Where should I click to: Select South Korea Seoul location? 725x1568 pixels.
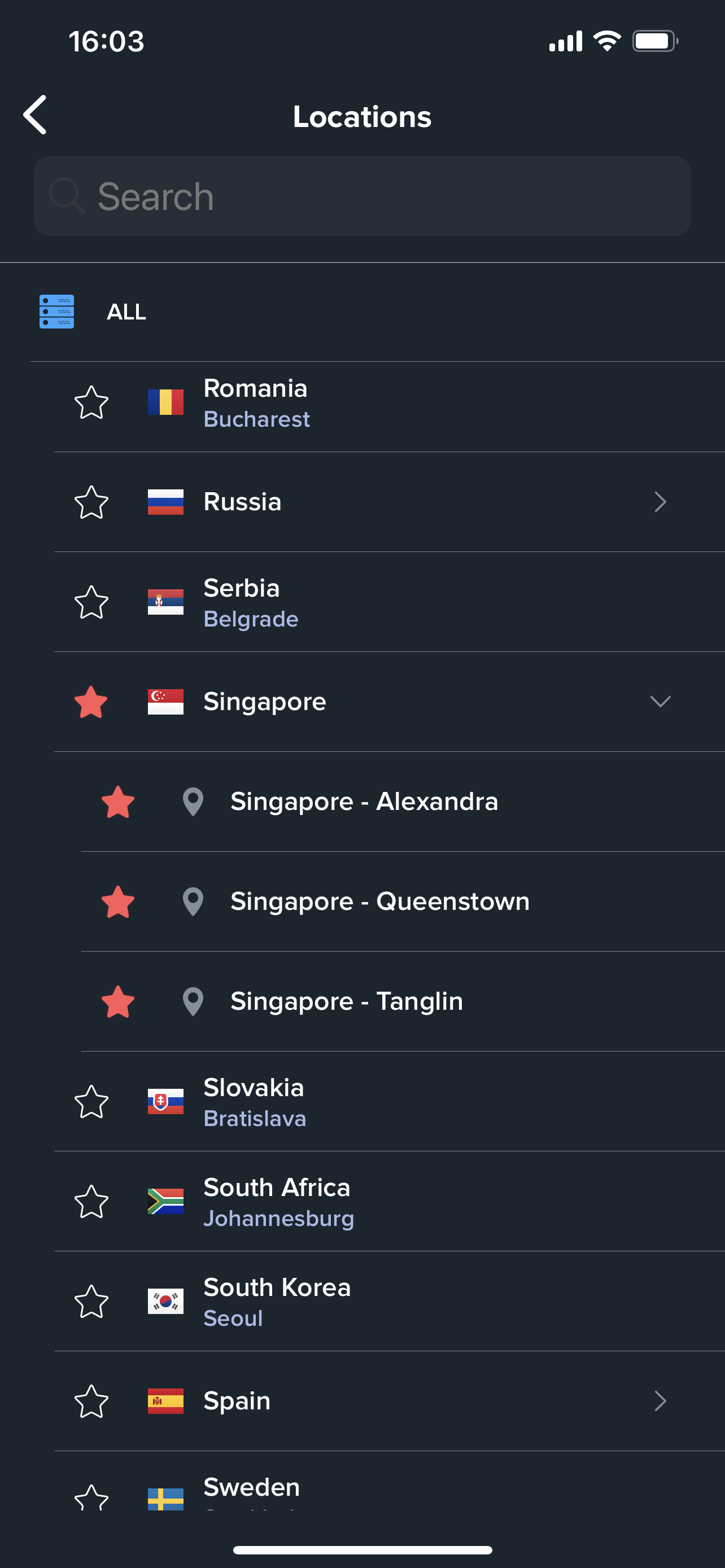(x=390, y=1302)
